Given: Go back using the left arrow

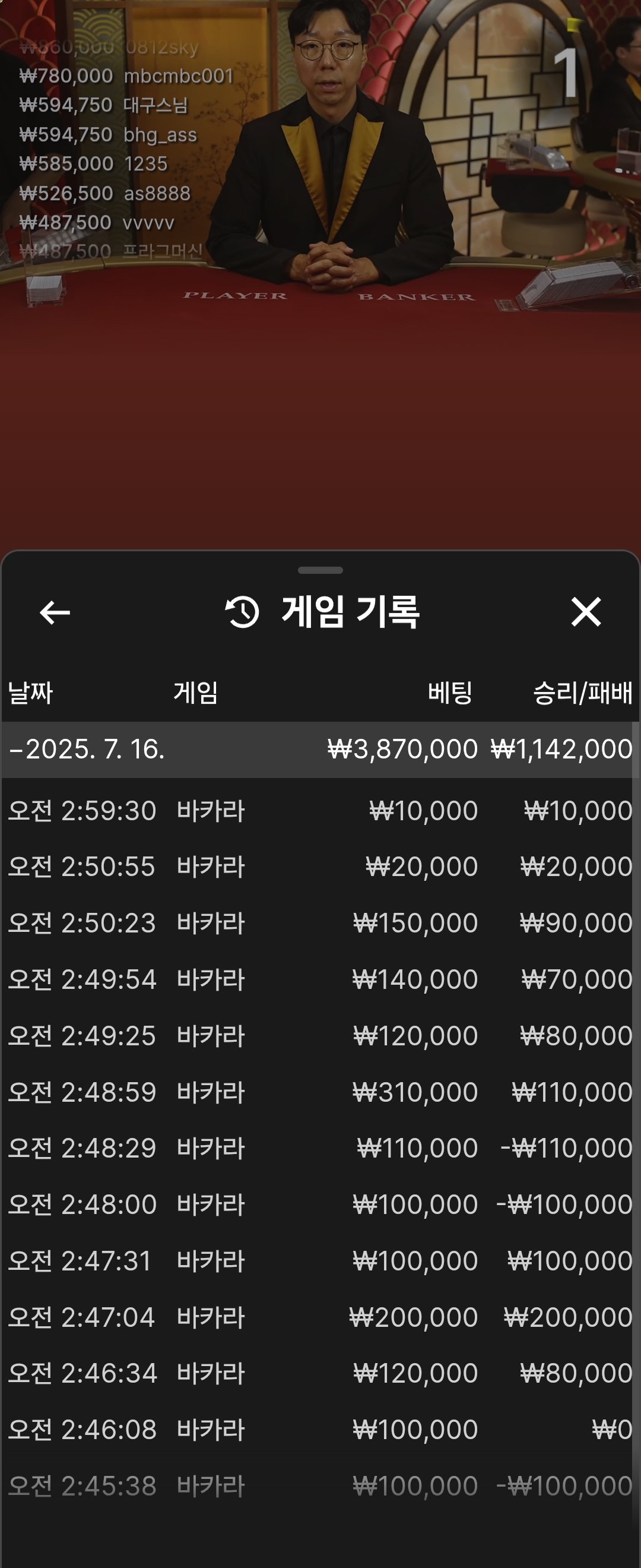Looking at the screenshot, I should 55,612.
